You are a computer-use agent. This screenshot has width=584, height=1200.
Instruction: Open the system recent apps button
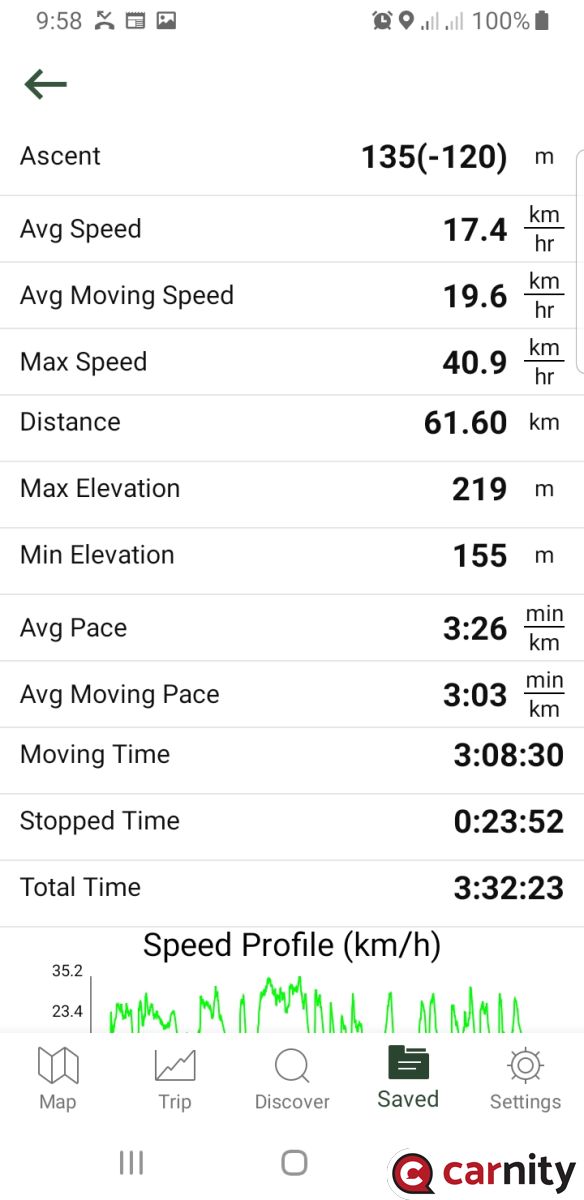(131, 1162)
